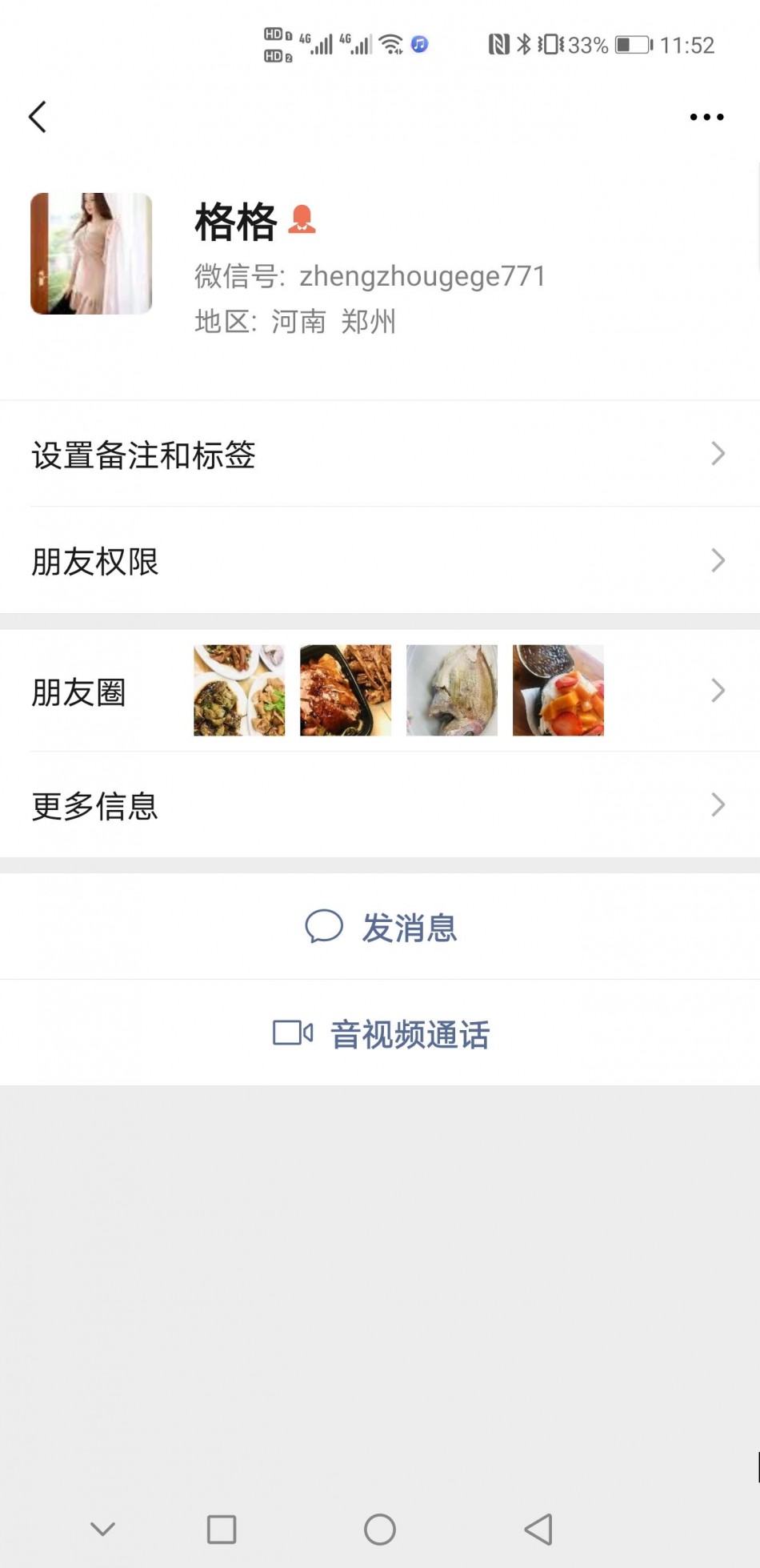Open system recent apps
The image size is (760, 1568).
click(x=222, y=1530)
